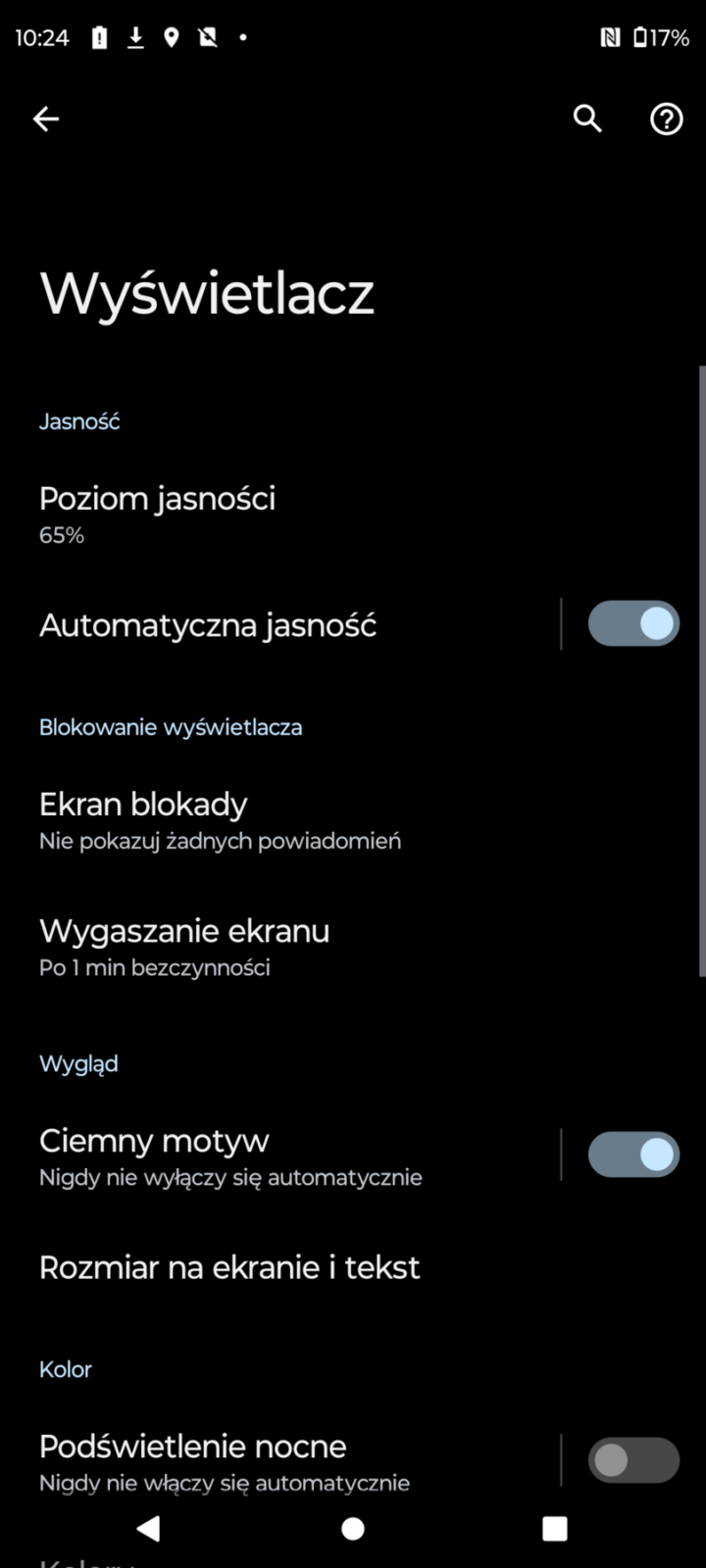706x1568 pixels.
Task: Open Ekran blokady settings
Action: click(x=220, y=819)
